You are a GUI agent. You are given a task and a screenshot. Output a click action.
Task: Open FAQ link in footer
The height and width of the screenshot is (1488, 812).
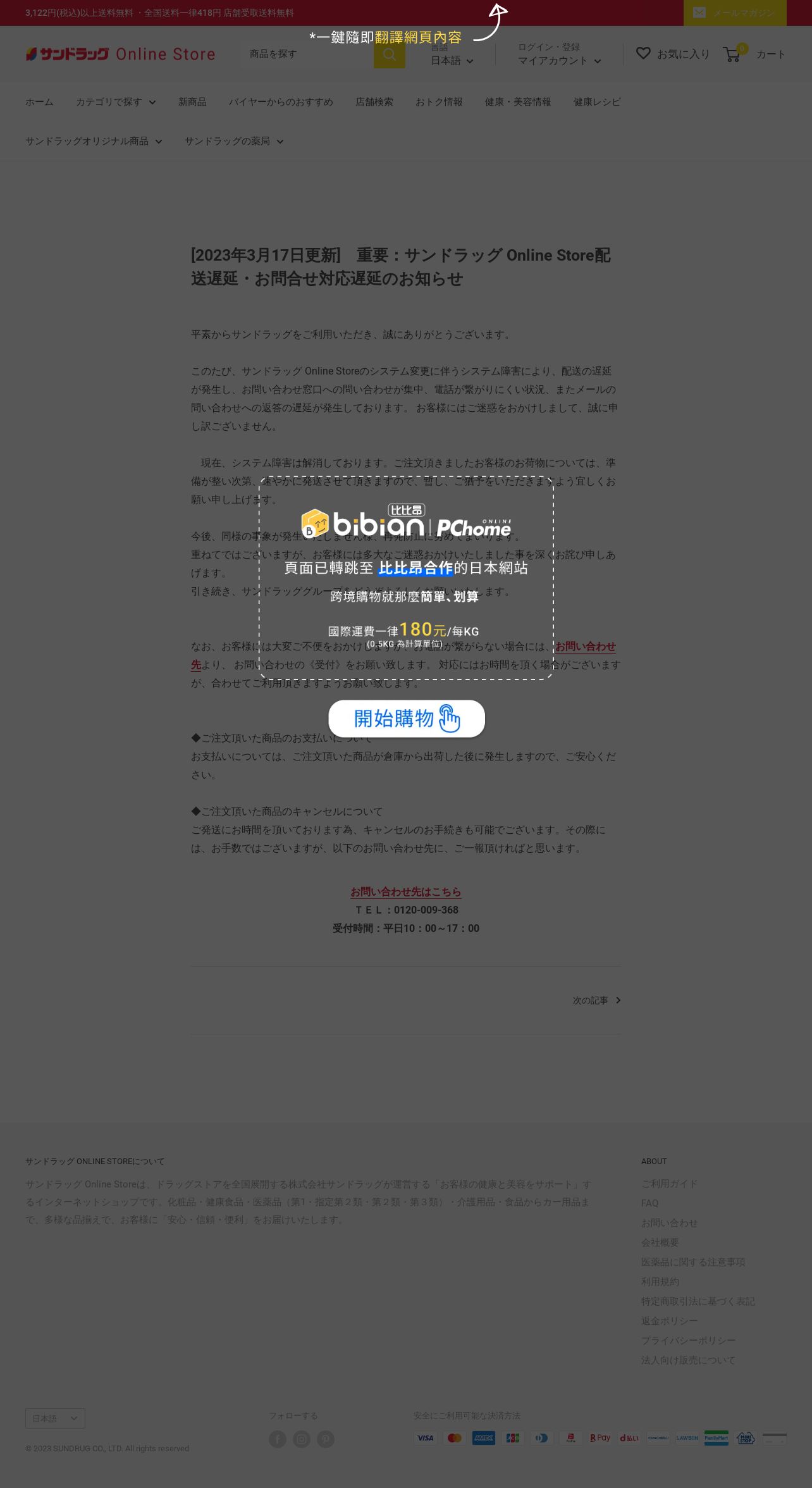pos(649,1203)
